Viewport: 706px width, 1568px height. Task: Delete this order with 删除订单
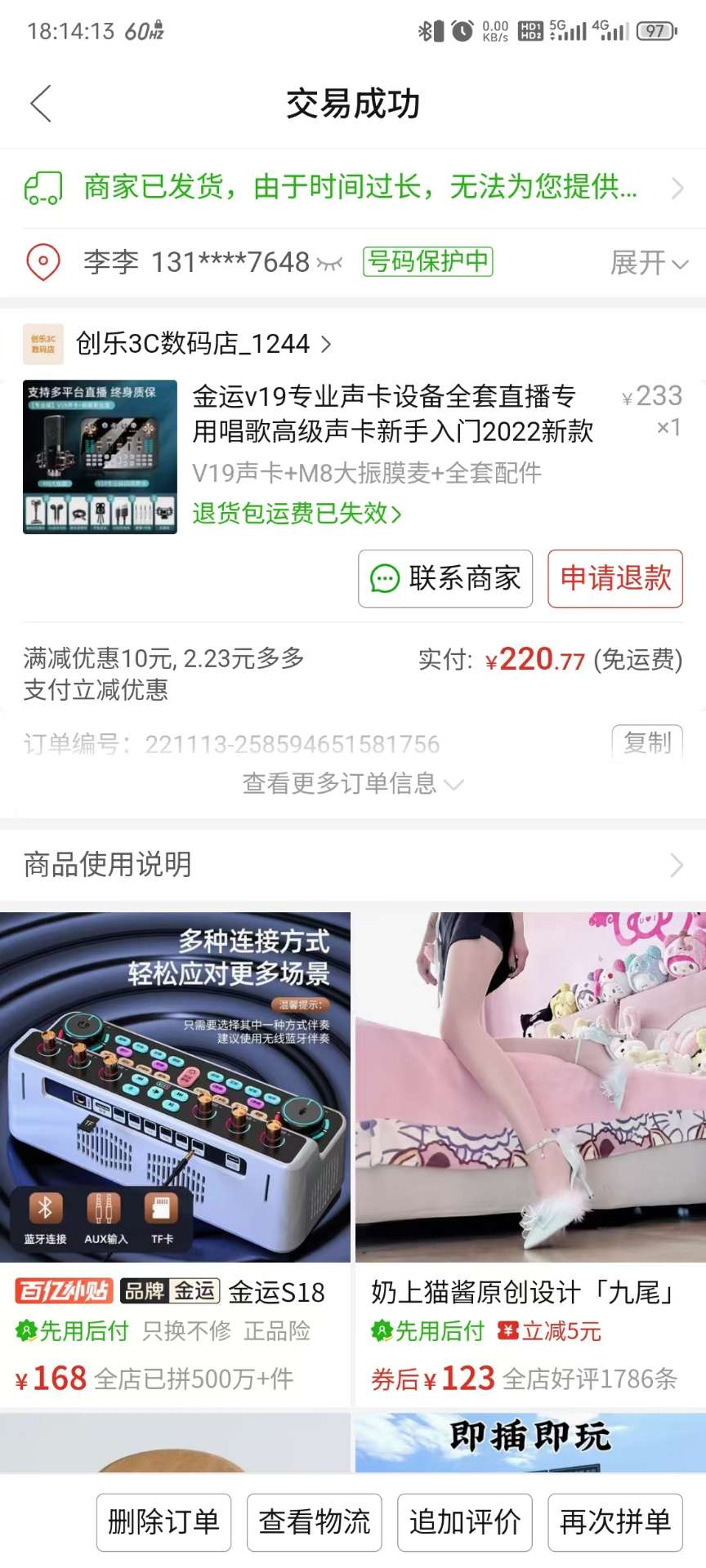point(163,1521)
